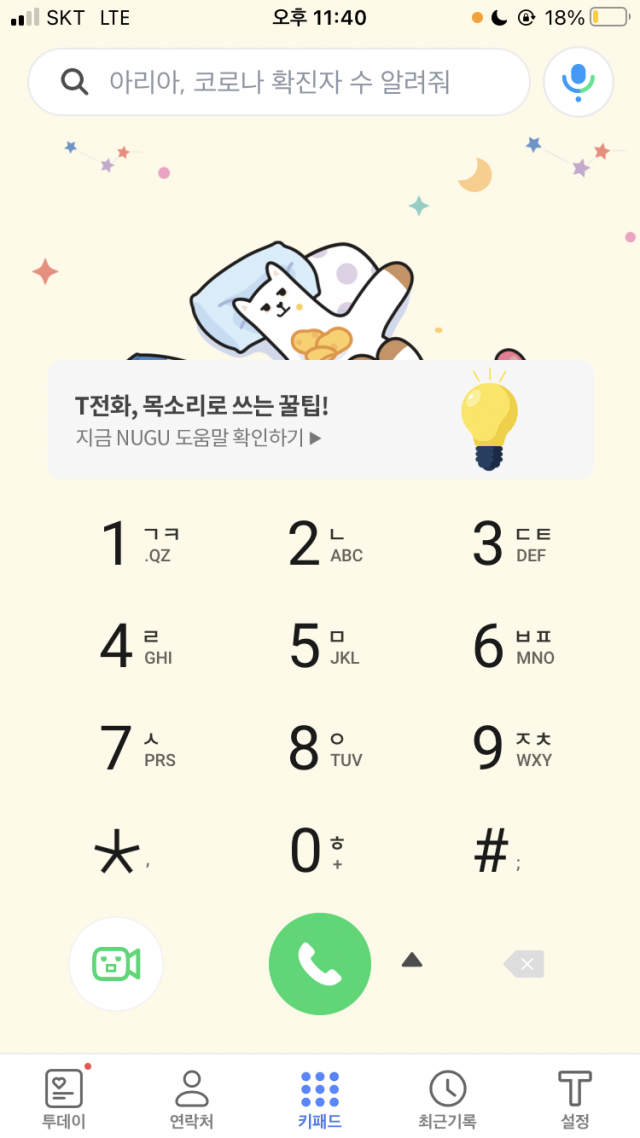The image size is (640, 1138).
Task: Switch to the 투데이 tab
Action: pos(64,1096)
